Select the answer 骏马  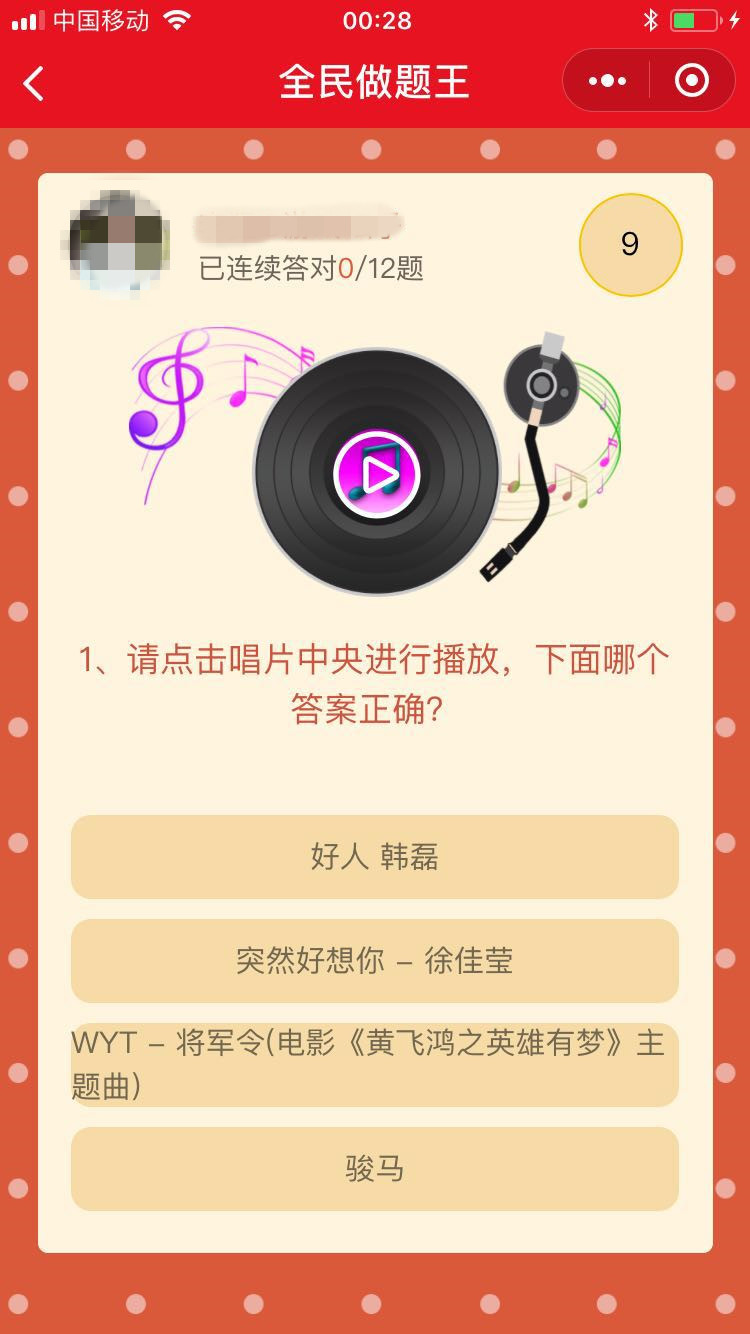point(375,1169)
